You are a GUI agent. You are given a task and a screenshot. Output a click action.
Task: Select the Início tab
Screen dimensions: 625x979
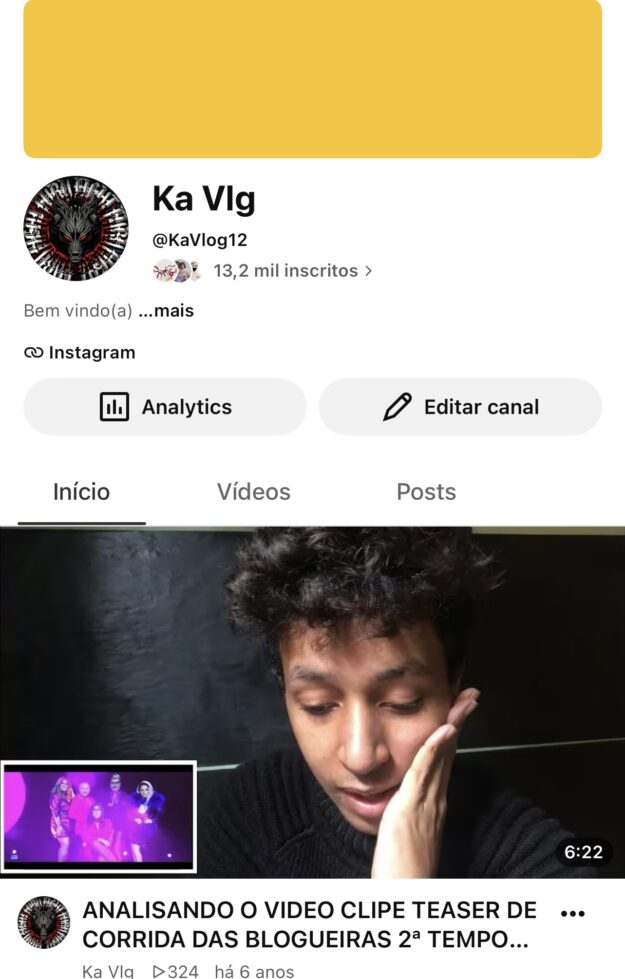81,492
